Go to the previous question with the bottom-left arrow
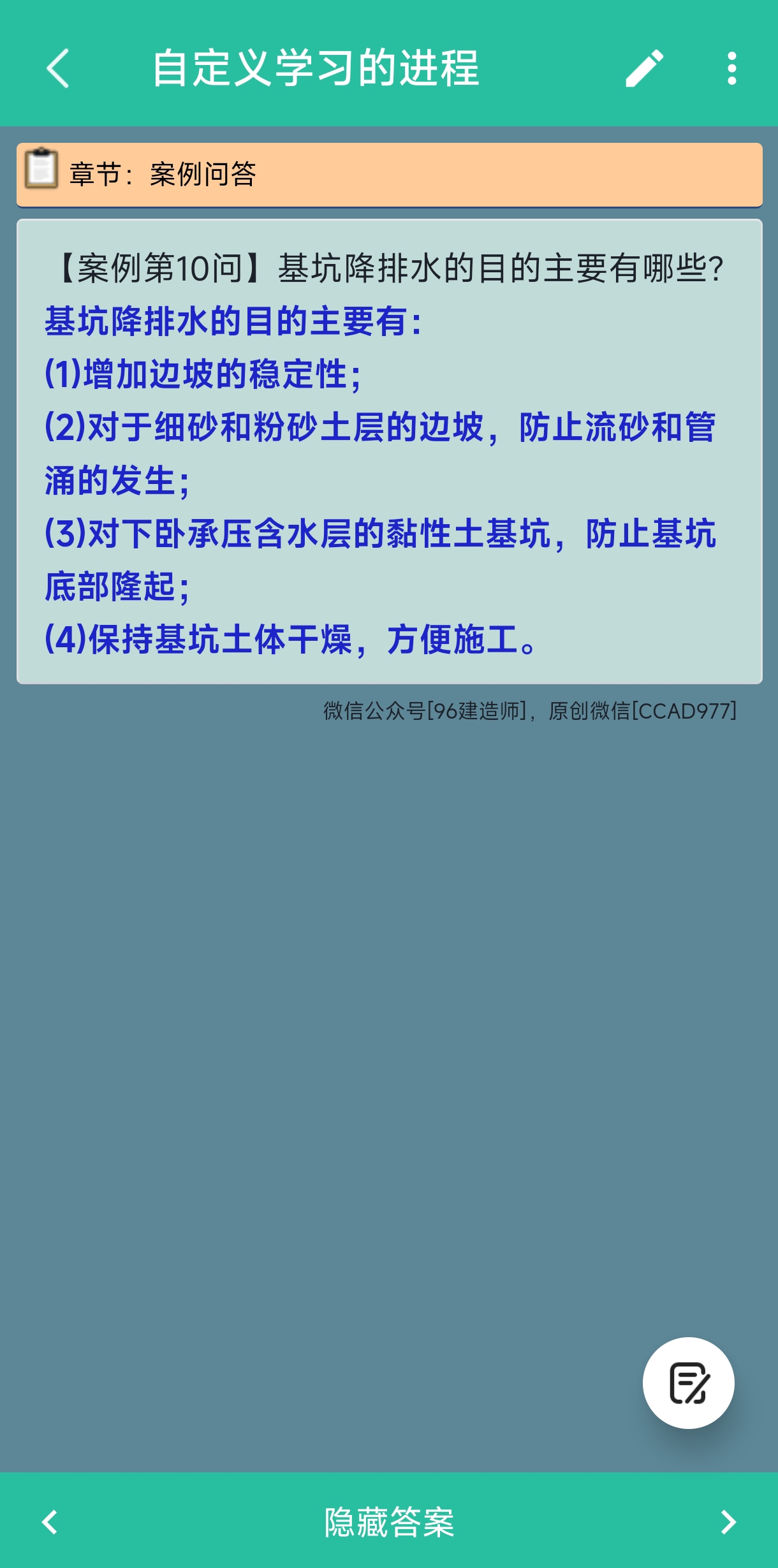The width and height of the screenshot is (778, 1568). click(x=50, y=1522)
